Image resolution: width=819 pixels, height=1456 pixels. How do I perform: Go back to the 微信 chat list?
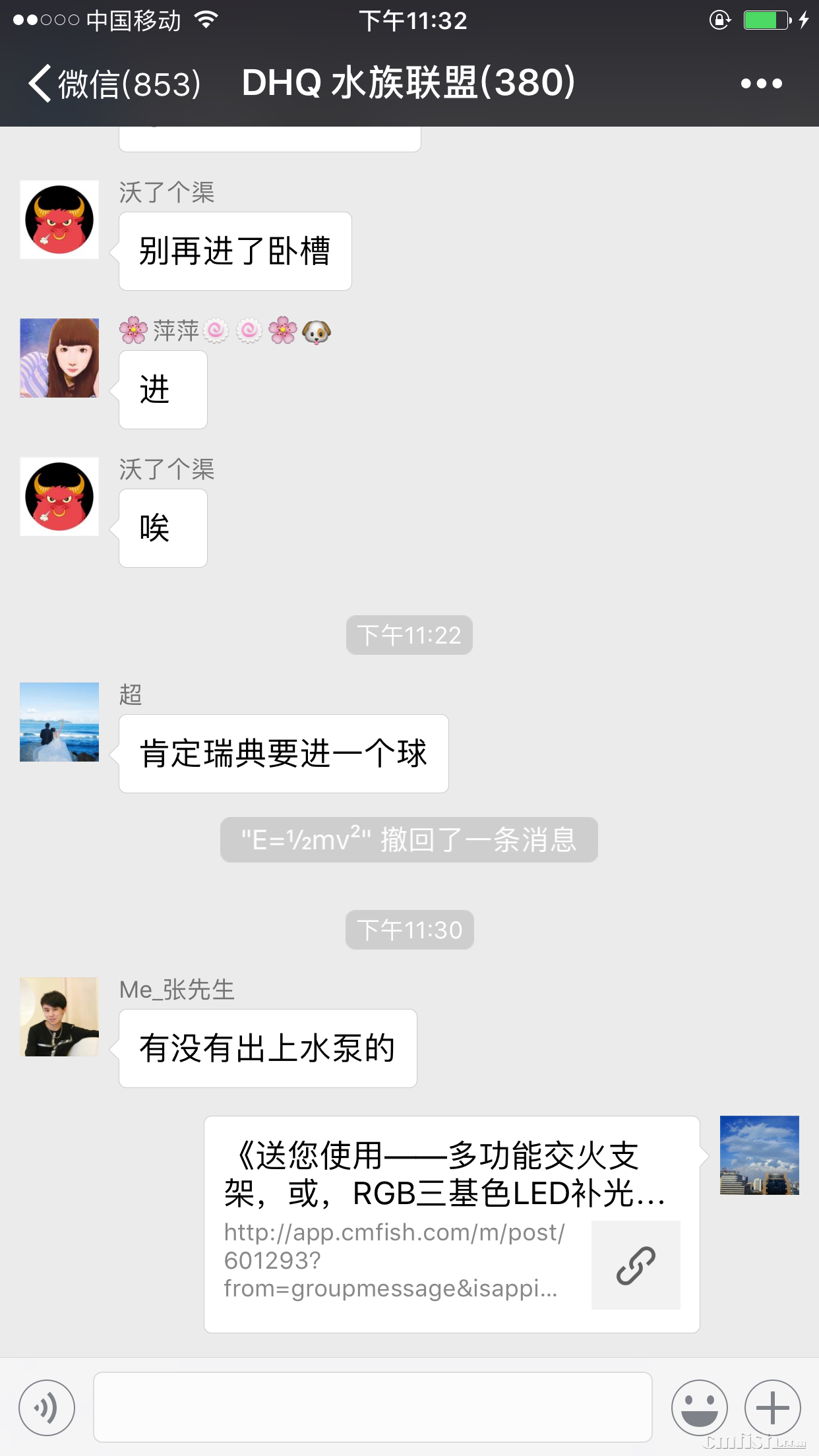(112, 84)
